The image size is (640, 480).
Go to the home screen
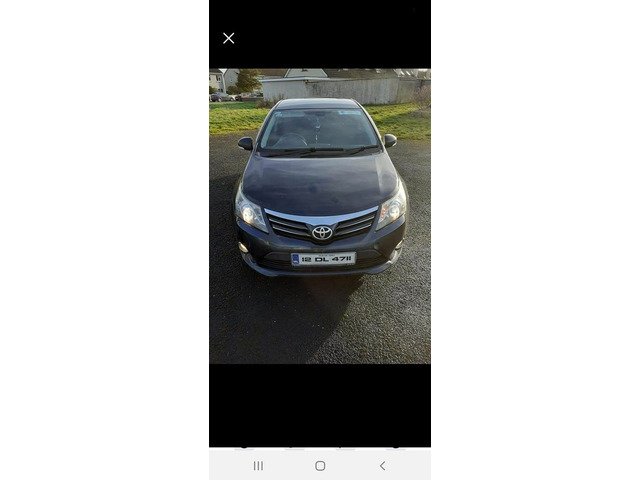click(x=320, y=466)
